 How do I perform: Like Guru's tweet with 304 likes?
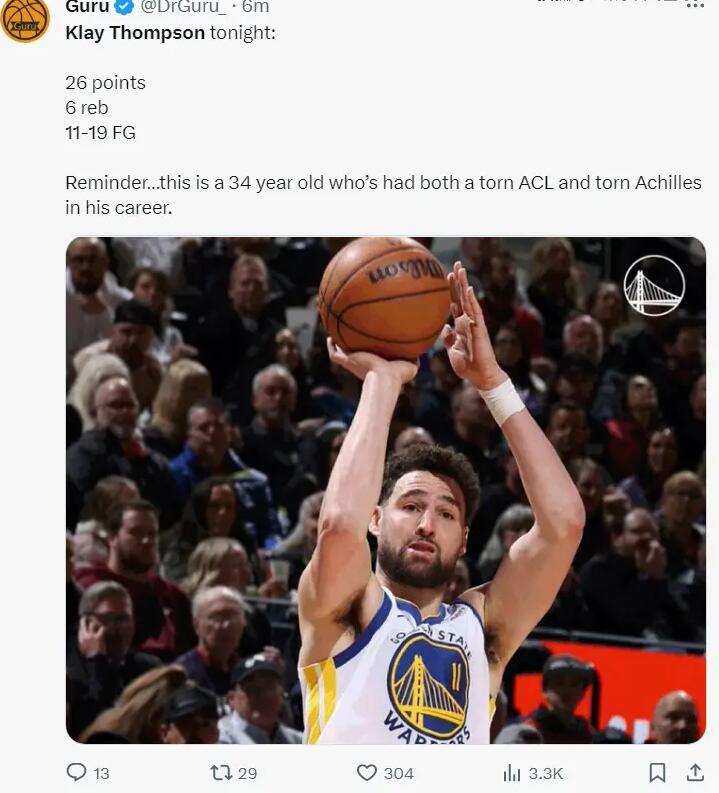[x=367, y=772]
